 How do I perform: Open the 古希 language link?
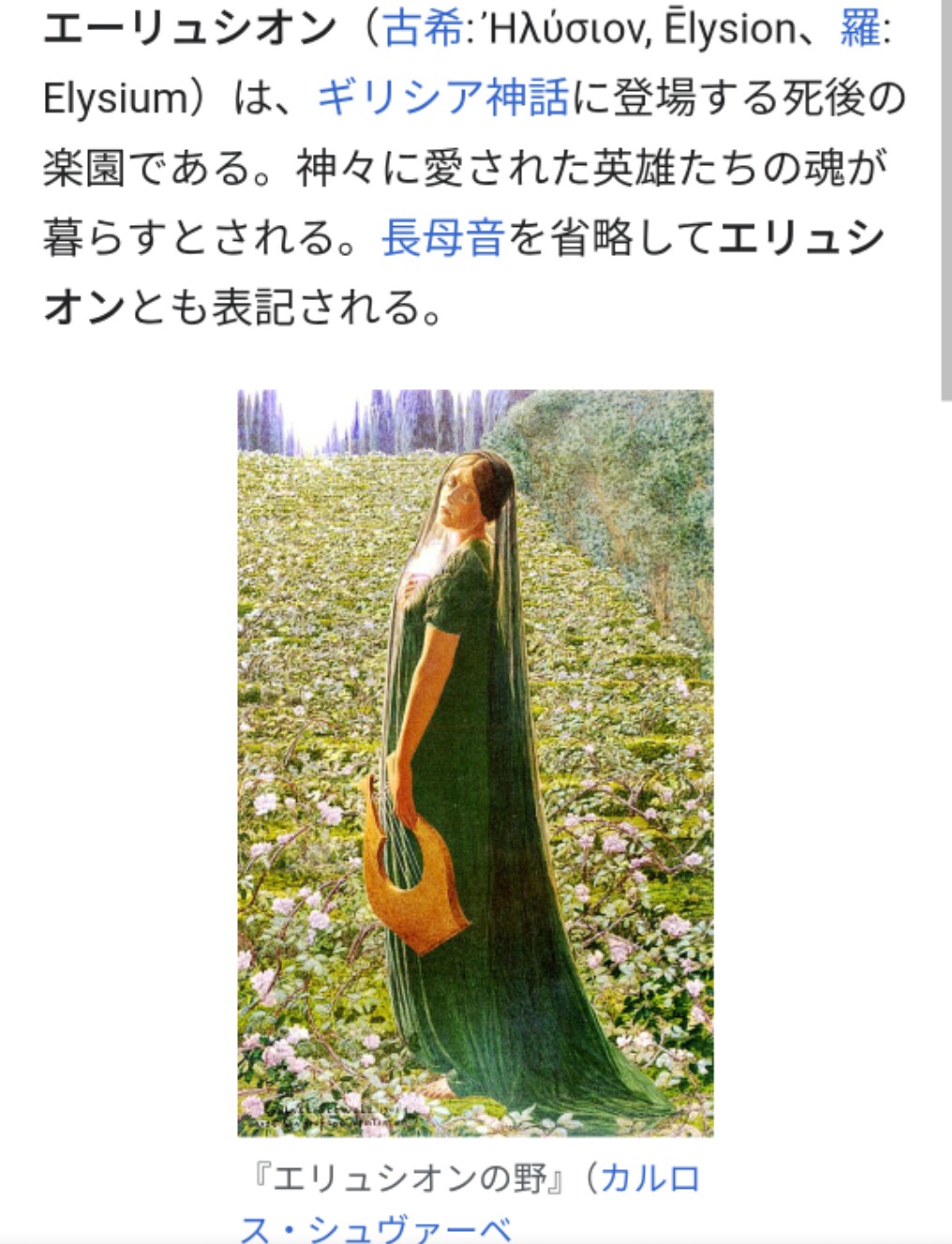pyautogui.click(x=423, y=28)
